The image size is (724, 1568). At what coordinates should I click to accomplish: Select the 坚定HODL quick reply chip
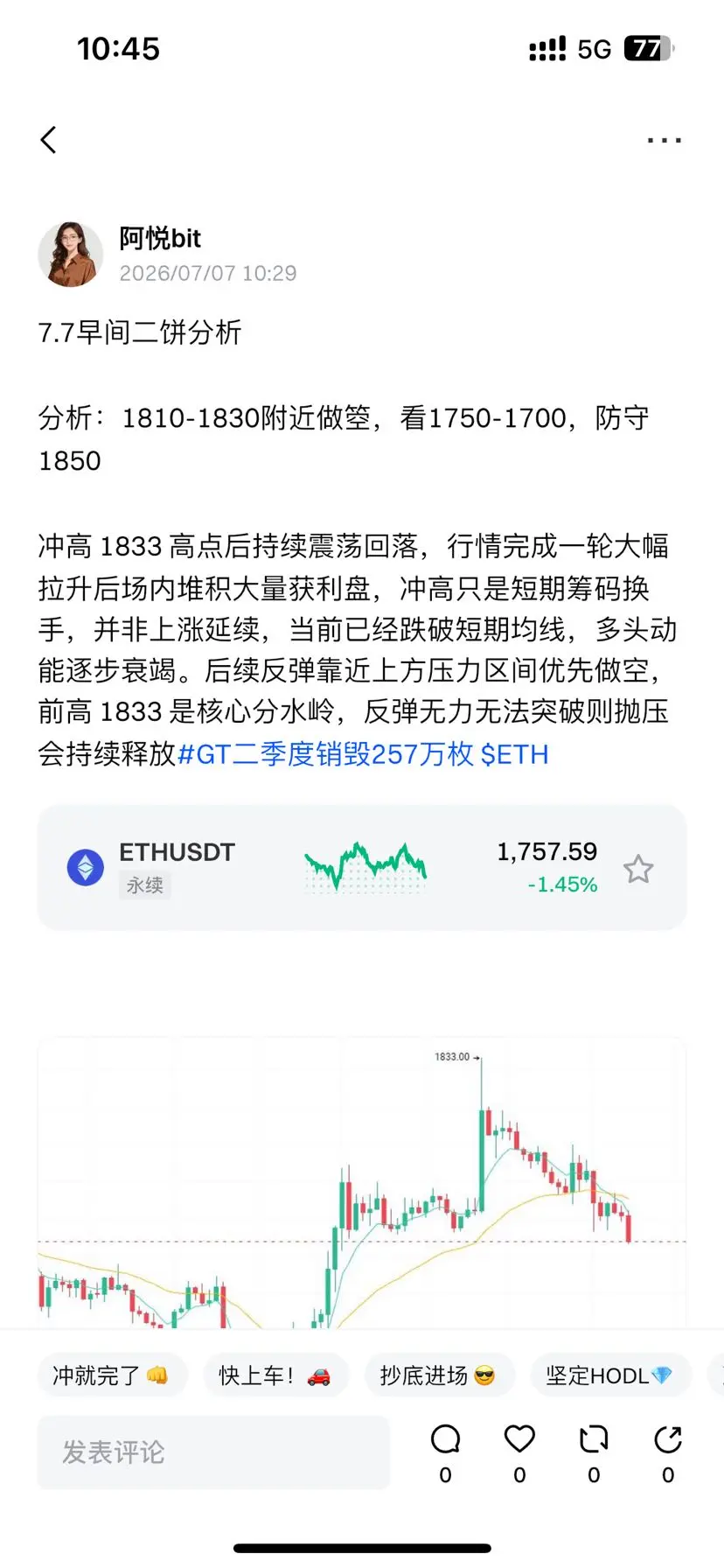point(609,1375)
